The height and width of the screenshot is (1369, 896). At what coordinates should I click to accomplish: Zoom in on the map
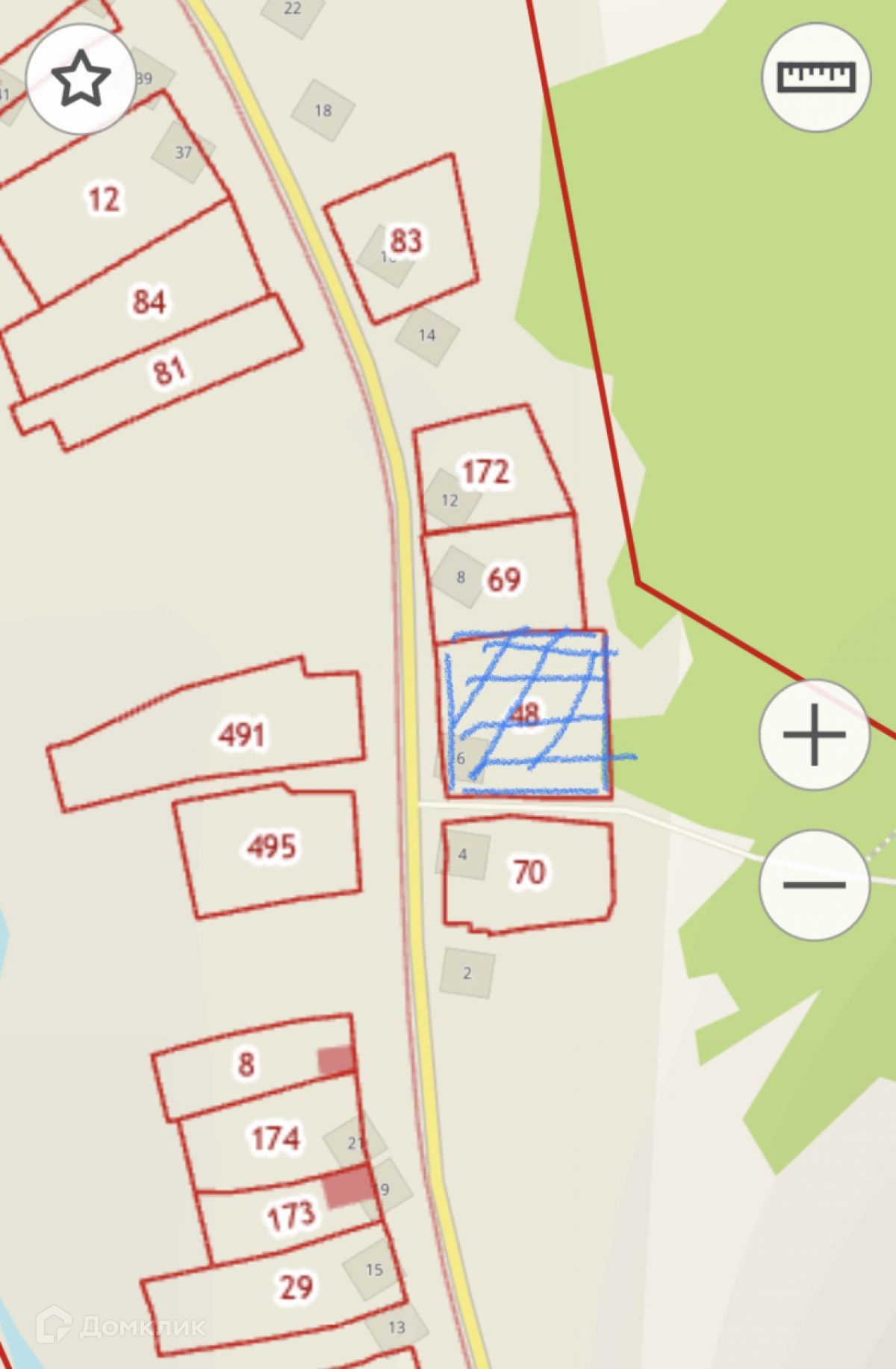[815, 734]
